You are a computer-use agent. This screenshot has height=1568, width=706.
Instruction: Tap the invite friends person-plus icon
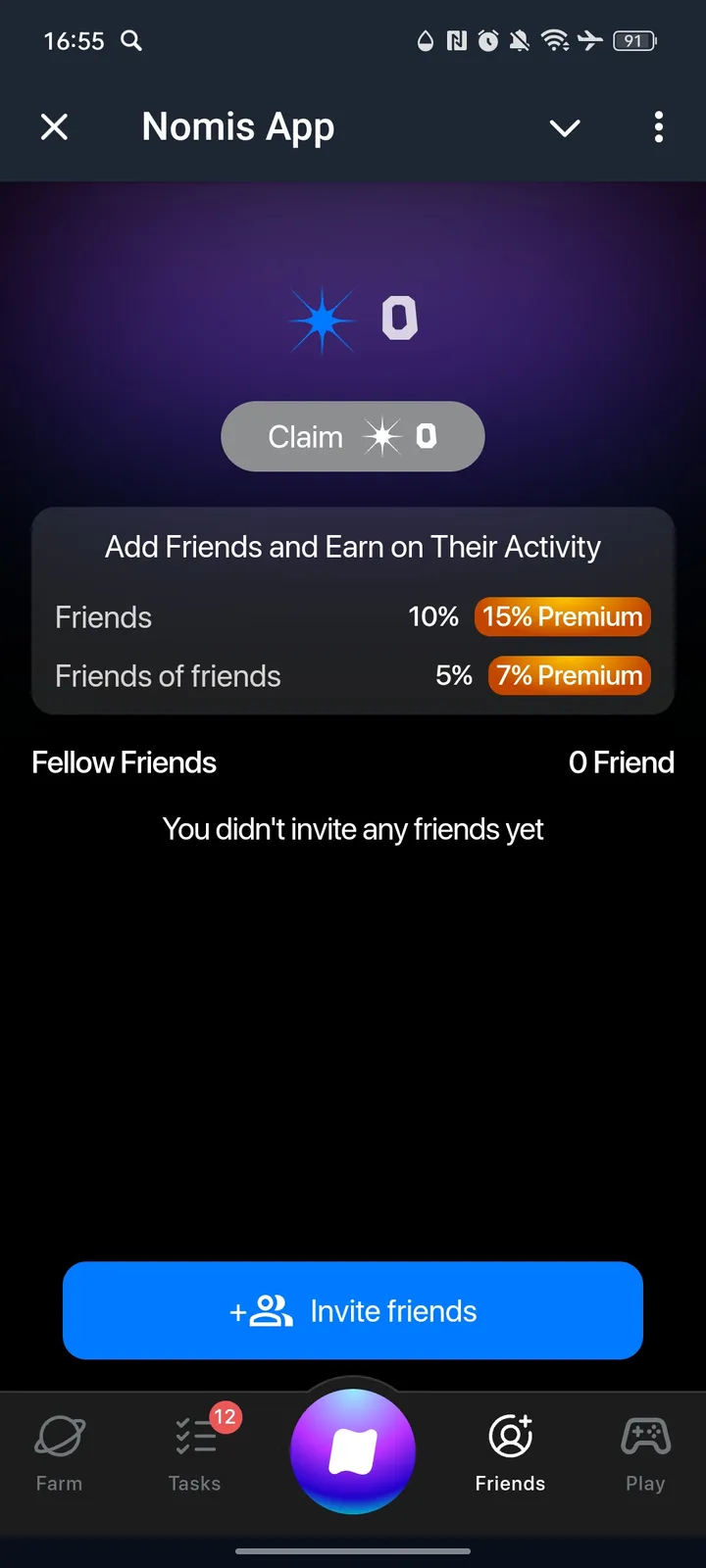pyautogui.click(x=262, y=1310)
